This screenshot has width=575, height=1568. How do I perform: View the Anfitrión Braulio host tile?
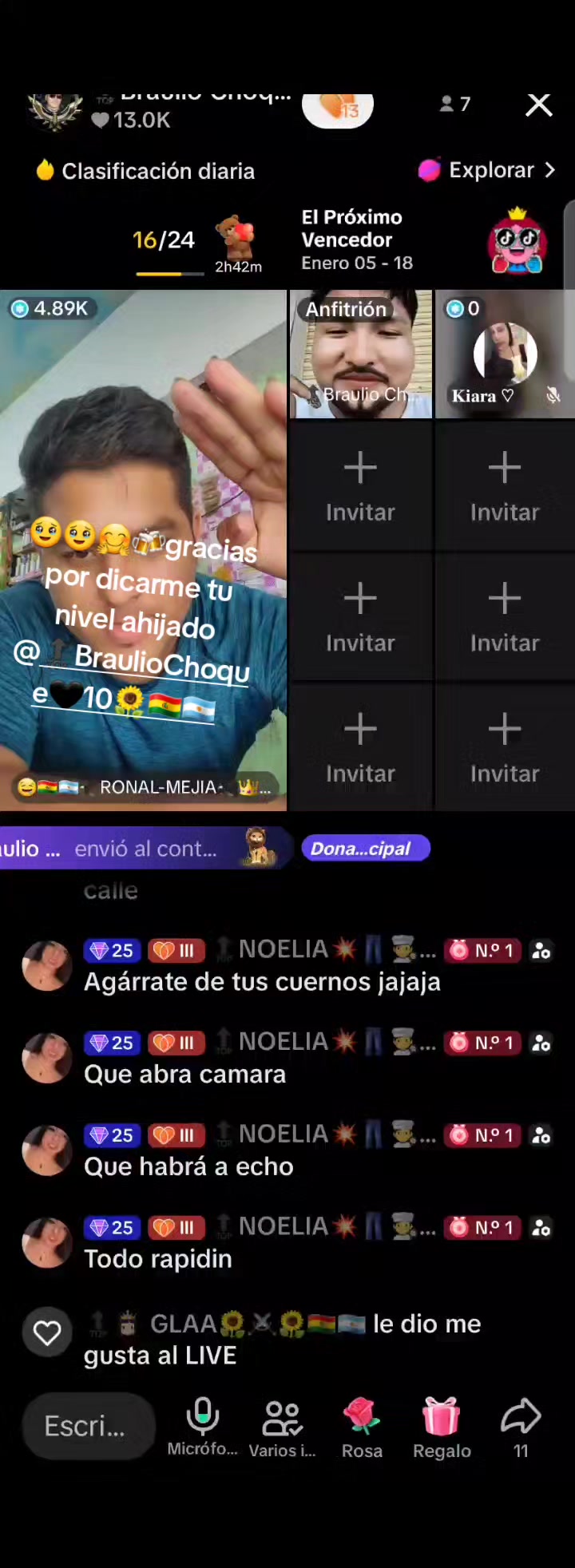[360, 354]
